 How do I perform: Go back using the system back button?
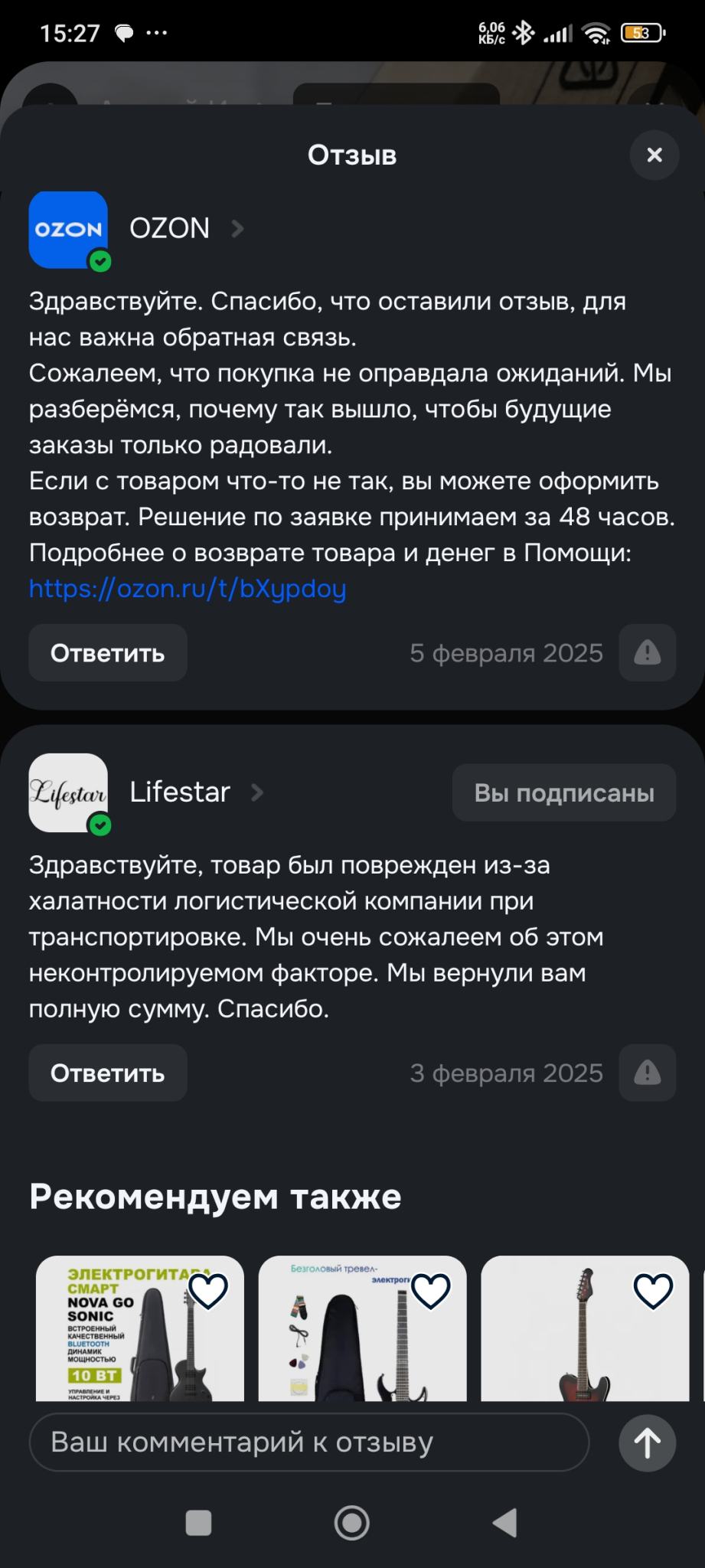pos(504,1523)
